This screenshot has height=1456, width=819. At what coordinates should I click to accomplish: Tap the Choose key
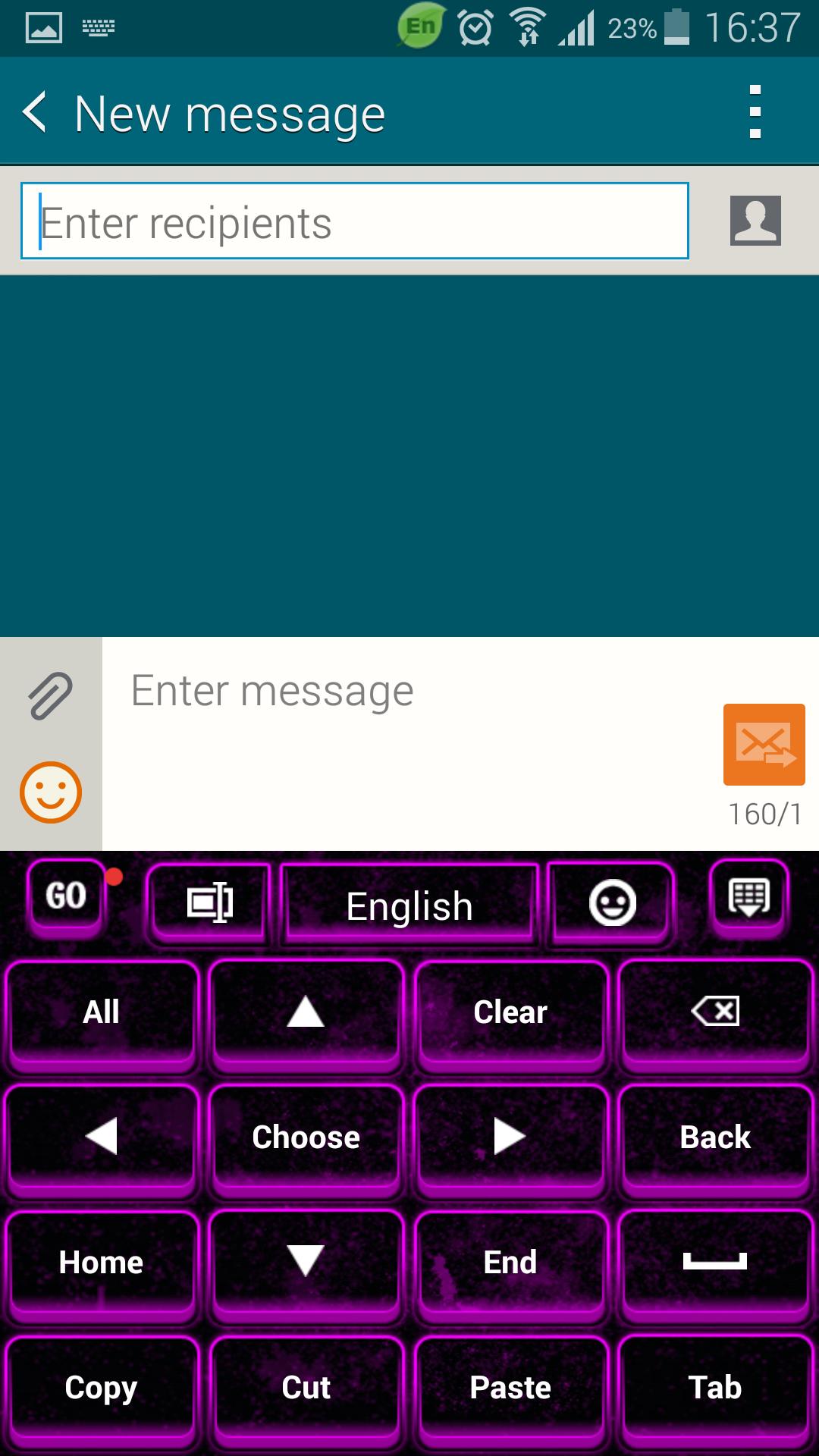click(x=306, y=1137)
